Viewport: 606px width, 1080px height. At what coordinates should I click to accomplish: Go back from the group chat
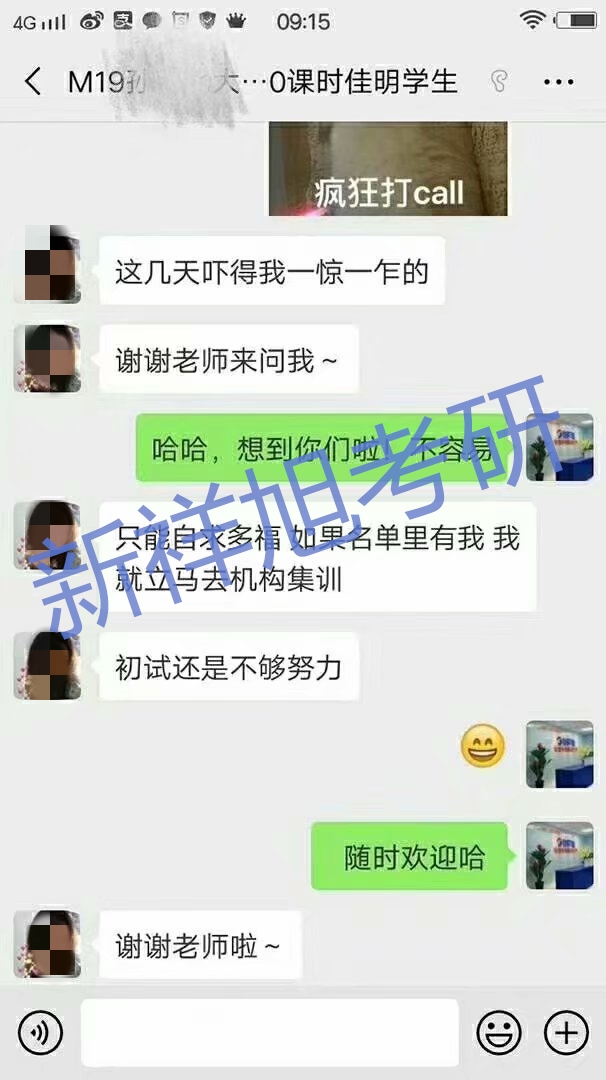pyautogui.click(x=33, y=82)
